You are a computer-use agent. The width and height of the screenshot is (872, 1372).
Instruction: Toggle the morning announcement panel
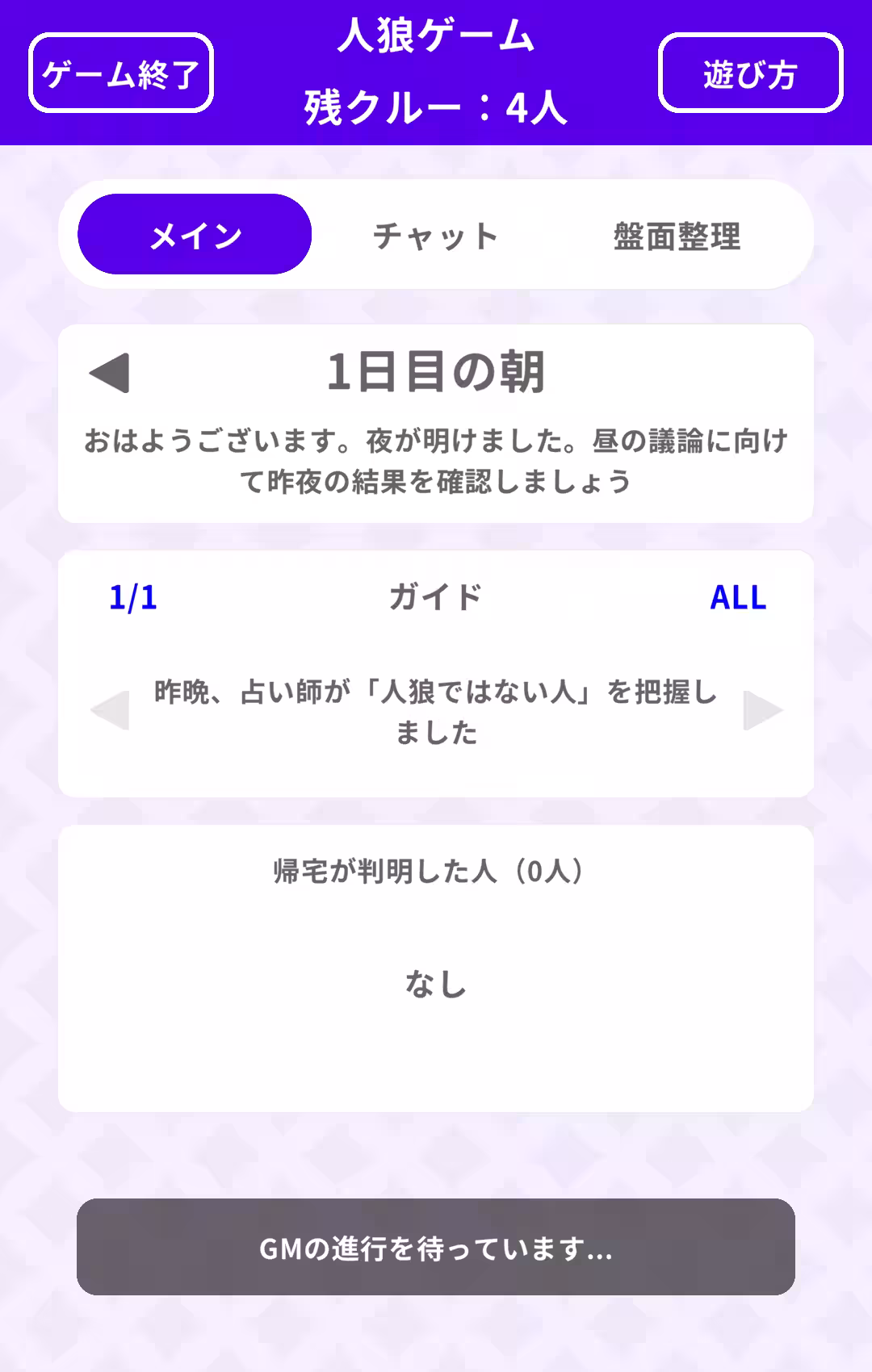tap(436, 372)
